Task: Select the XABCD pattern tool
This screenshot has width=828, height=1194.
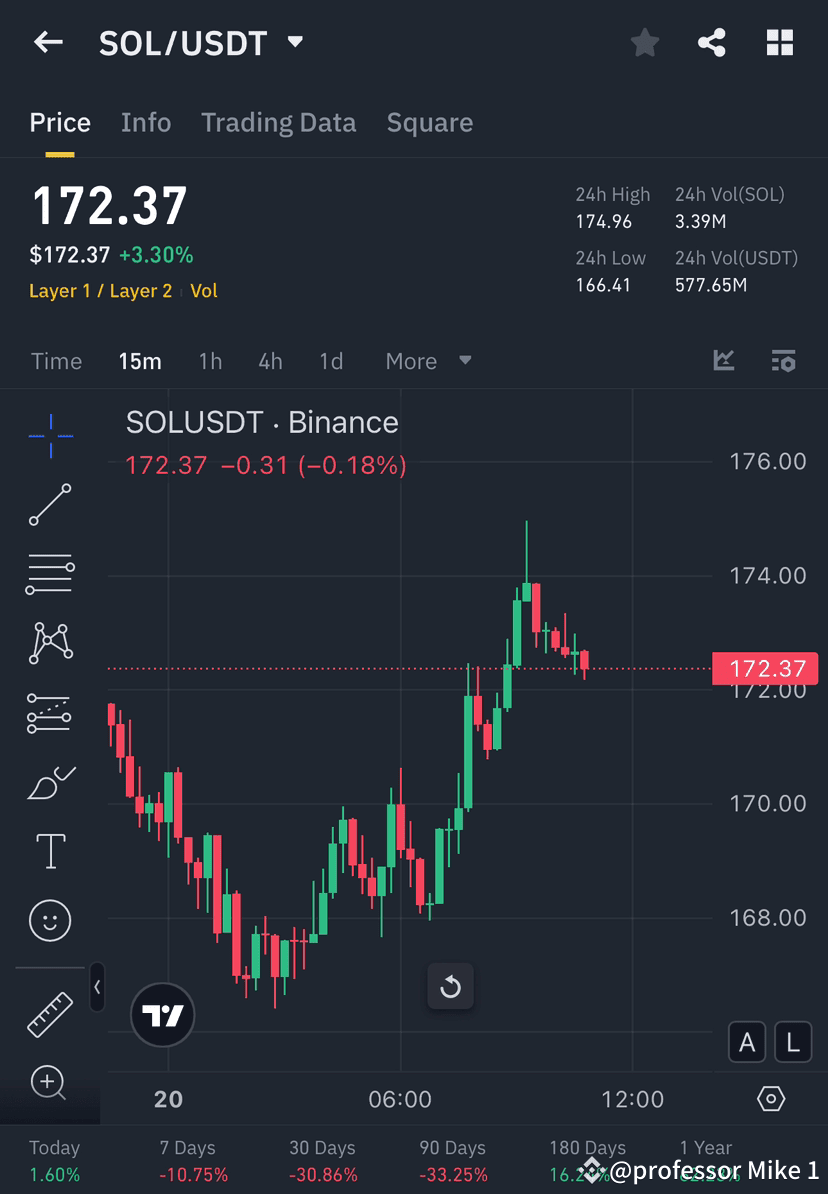Action: pyautogui.click(x=50, y=643)
